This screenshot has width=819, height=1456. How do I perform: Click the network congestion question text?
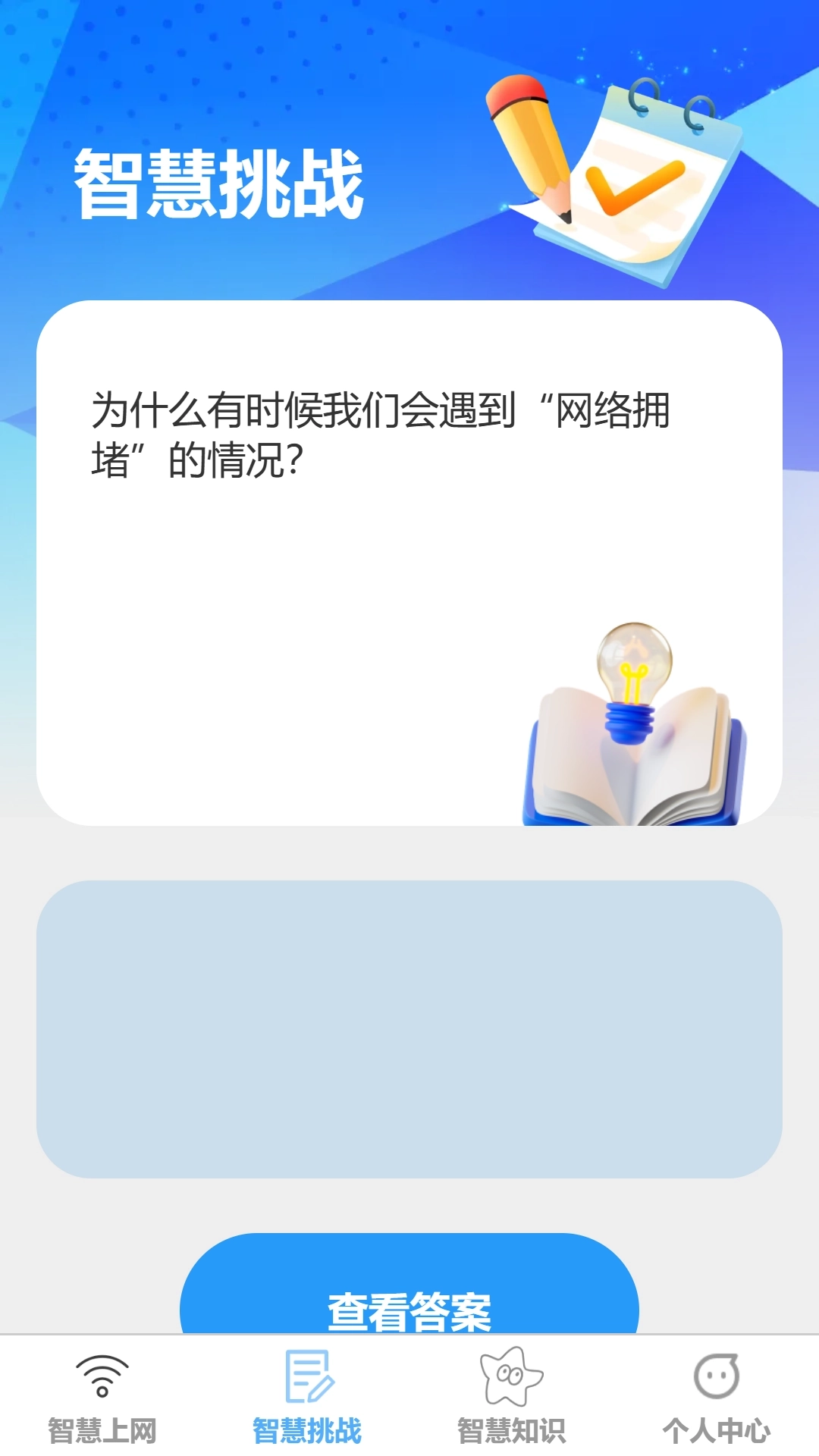(379, 432)
